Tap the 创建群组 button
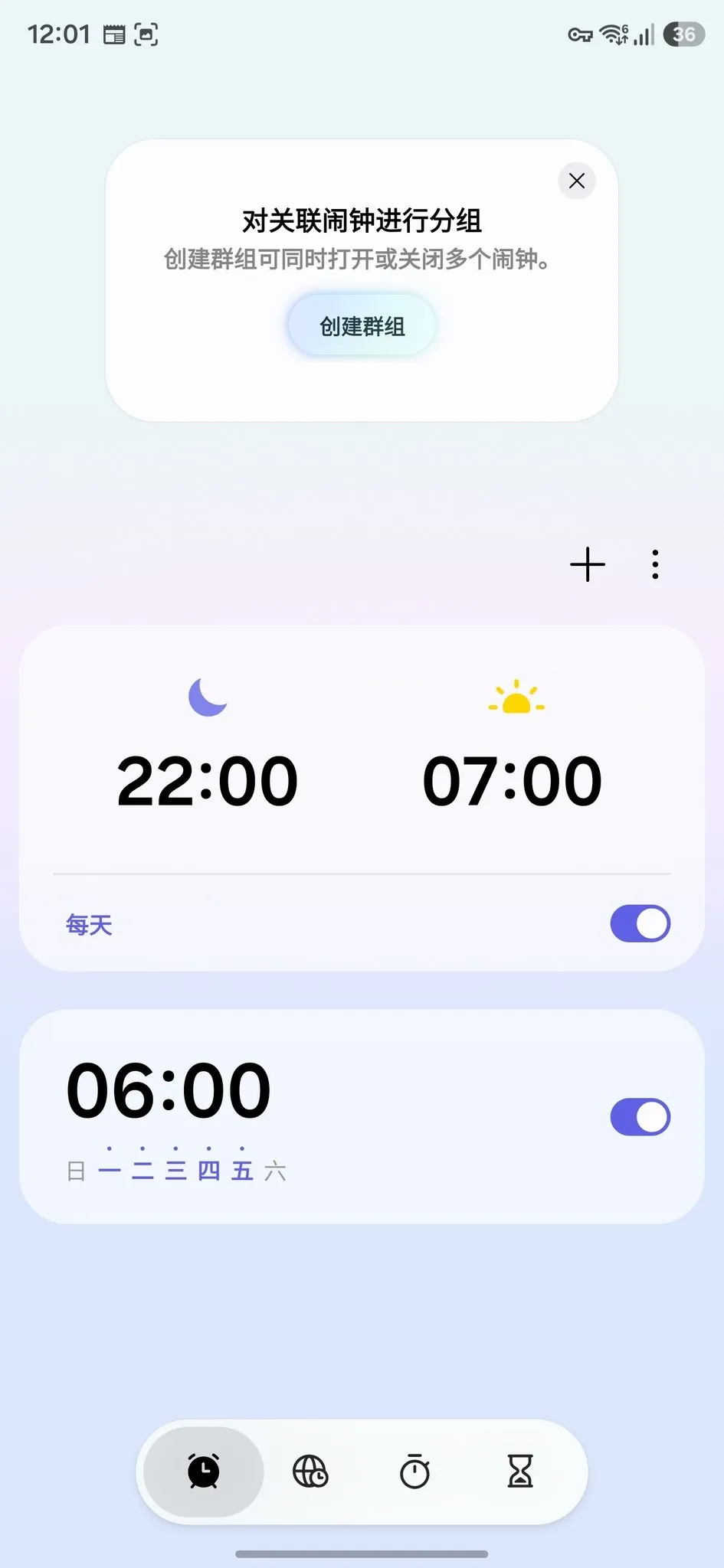 [362, 326]
